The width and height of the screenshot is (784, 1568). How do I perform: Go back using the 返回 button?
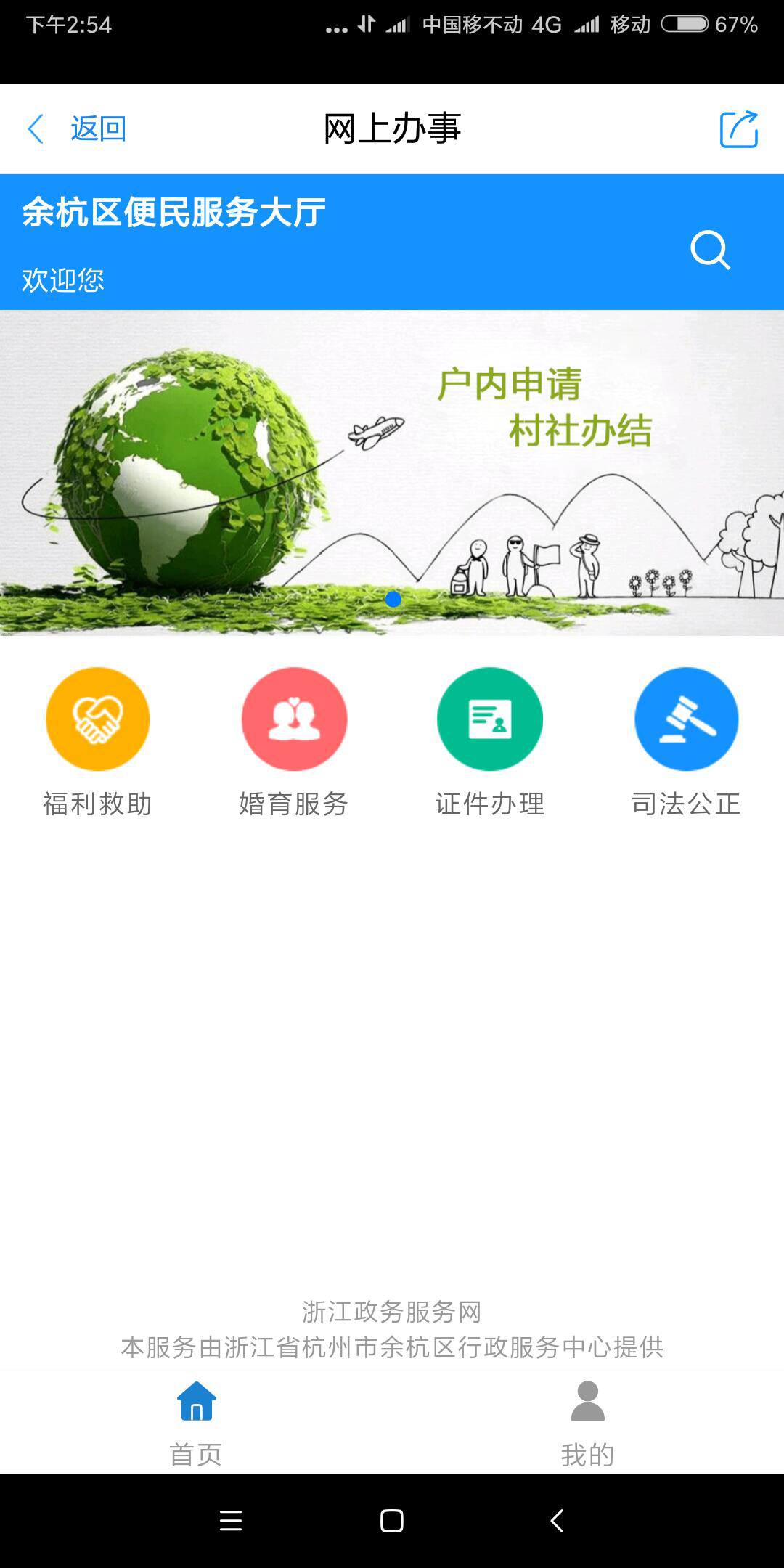point(77,129)
